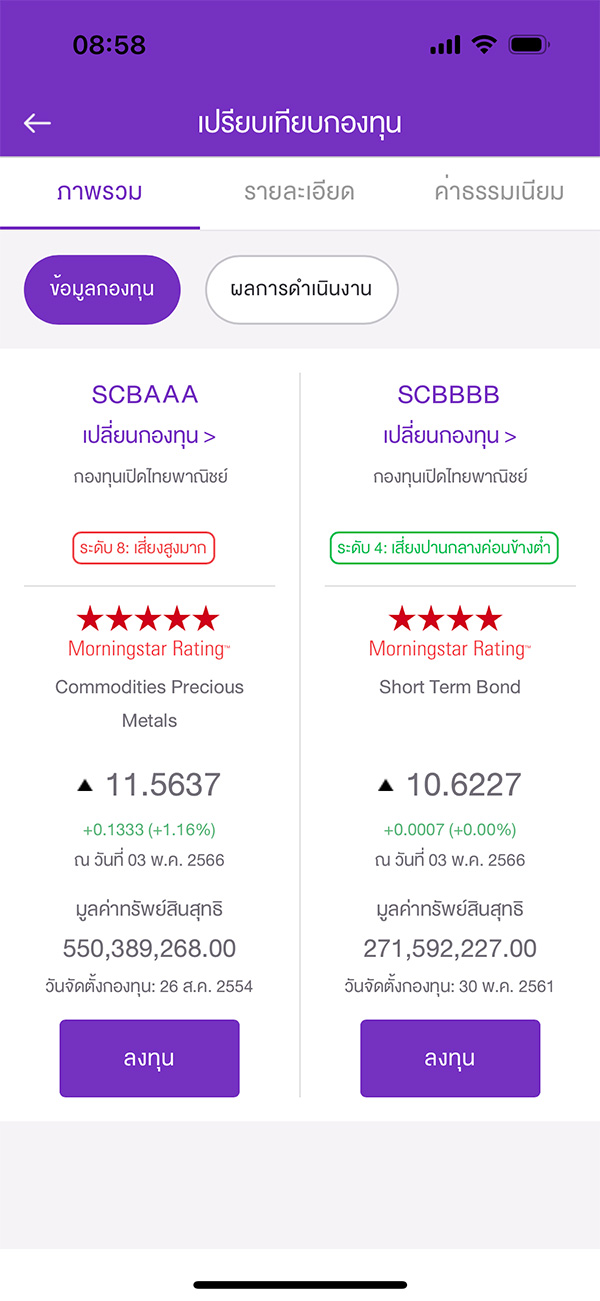600x1301 pixels.
Task: Switch to the รายละเอียด tab
Action: [x=299, y=191]
